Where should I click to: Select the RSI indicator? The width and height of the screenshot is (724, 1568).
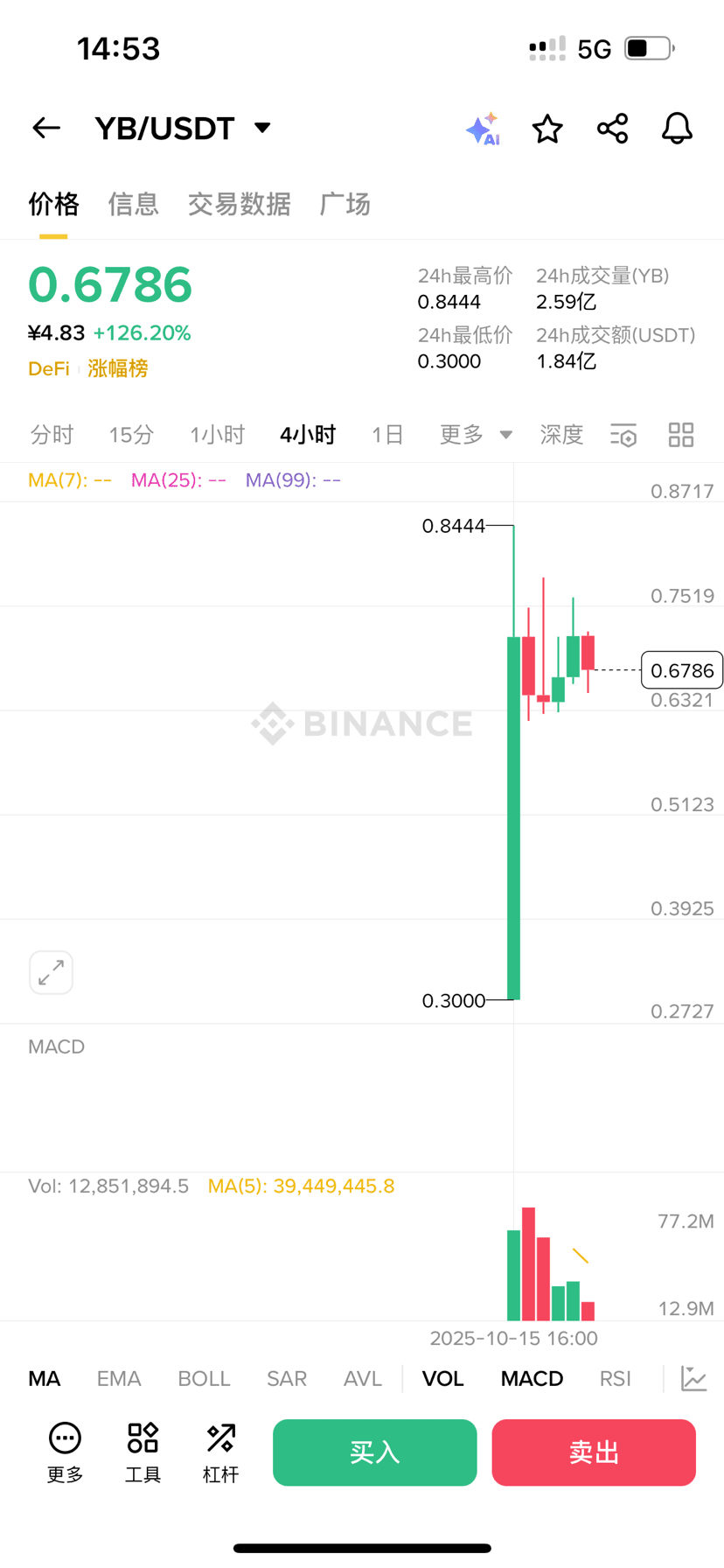pos(615,1379)
